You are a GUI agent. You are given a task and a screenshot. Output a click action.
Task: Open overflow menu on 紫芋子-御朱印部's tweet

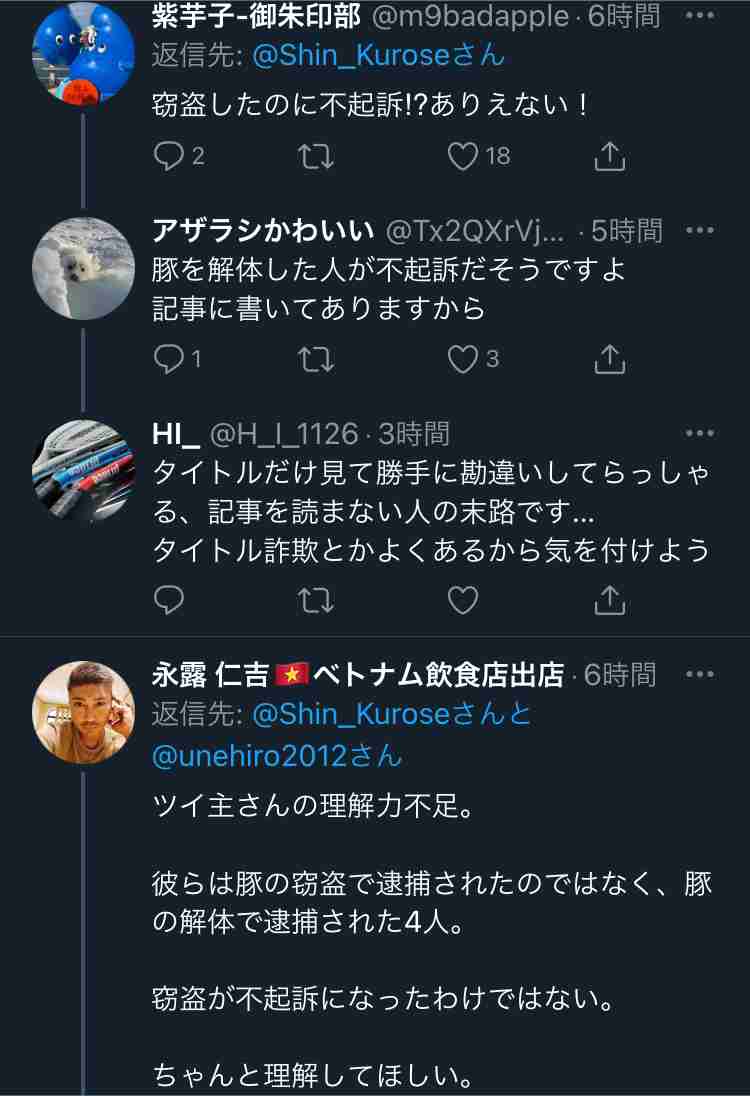point(699,15)
